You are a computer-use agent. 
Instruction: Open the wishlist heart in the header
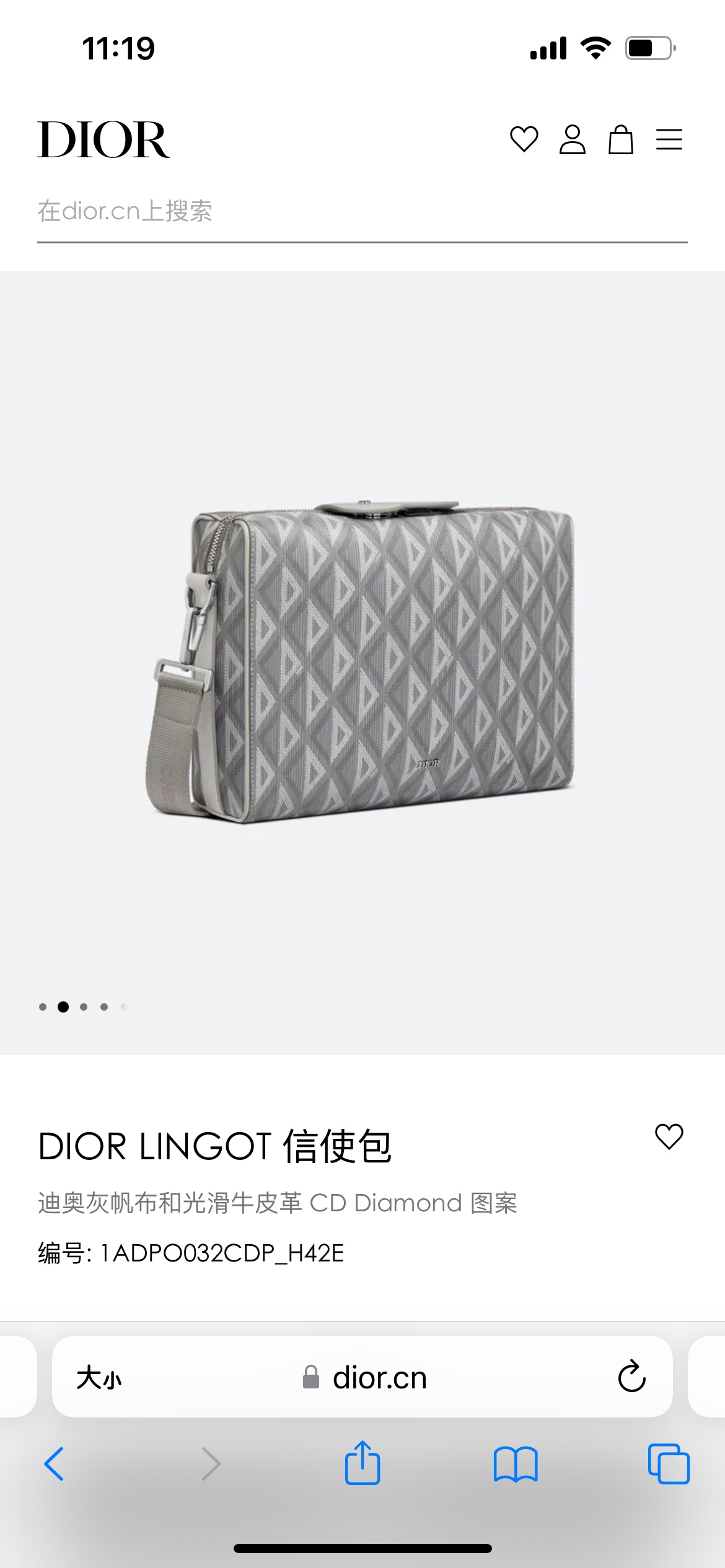pos(524,139)
